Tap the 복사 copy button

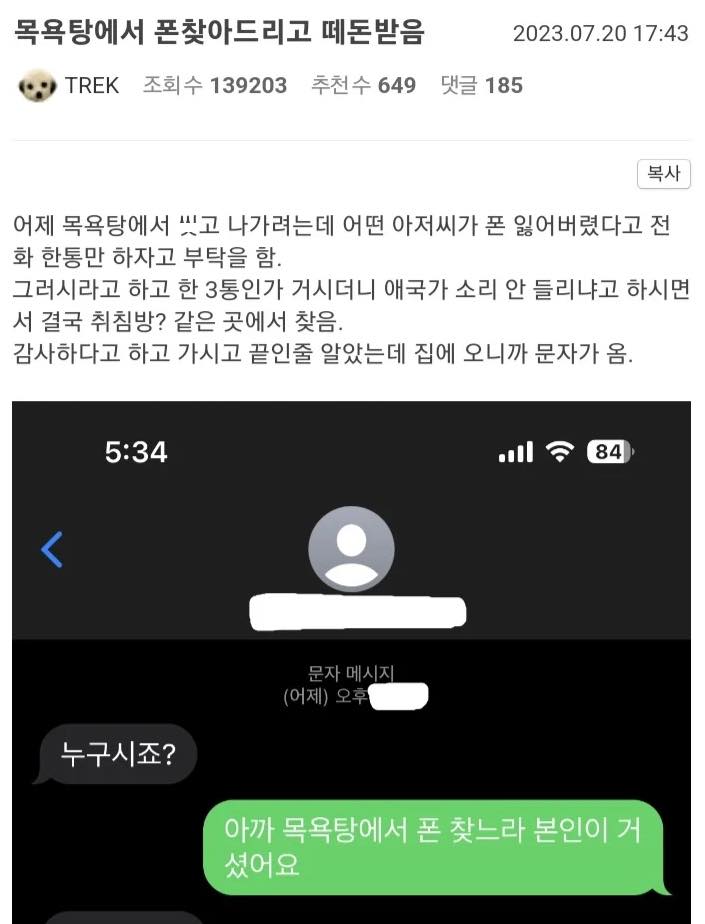663,173
